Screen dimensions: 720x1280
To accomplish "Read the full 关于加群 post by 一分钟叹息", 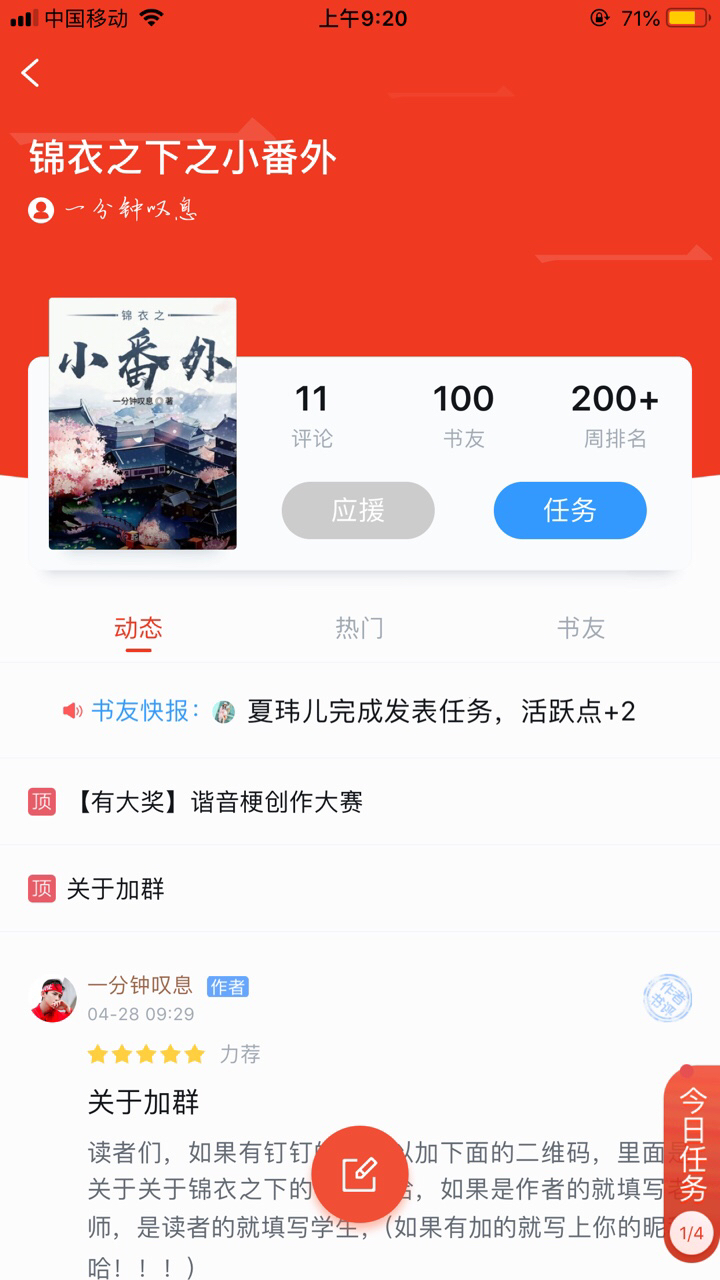I will [x=144, y=1102].
